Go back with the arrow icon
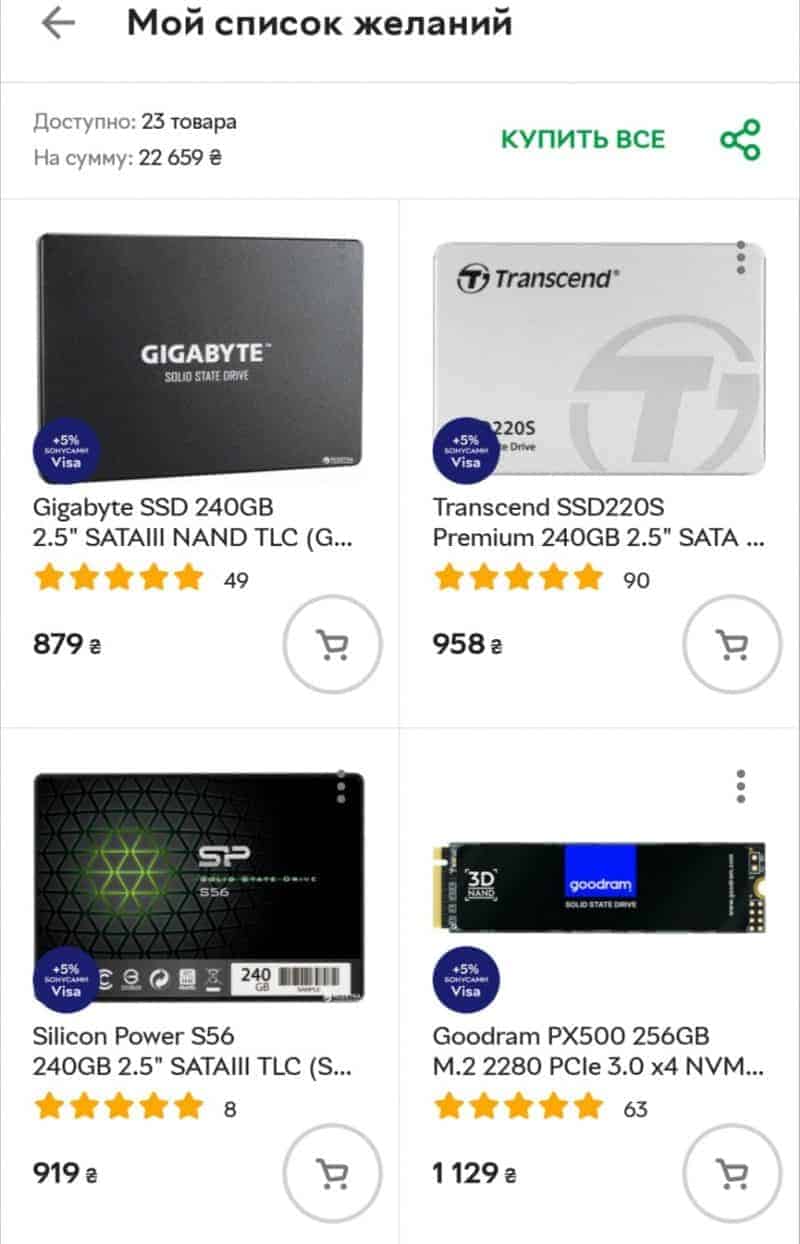 tap(58, 23)
